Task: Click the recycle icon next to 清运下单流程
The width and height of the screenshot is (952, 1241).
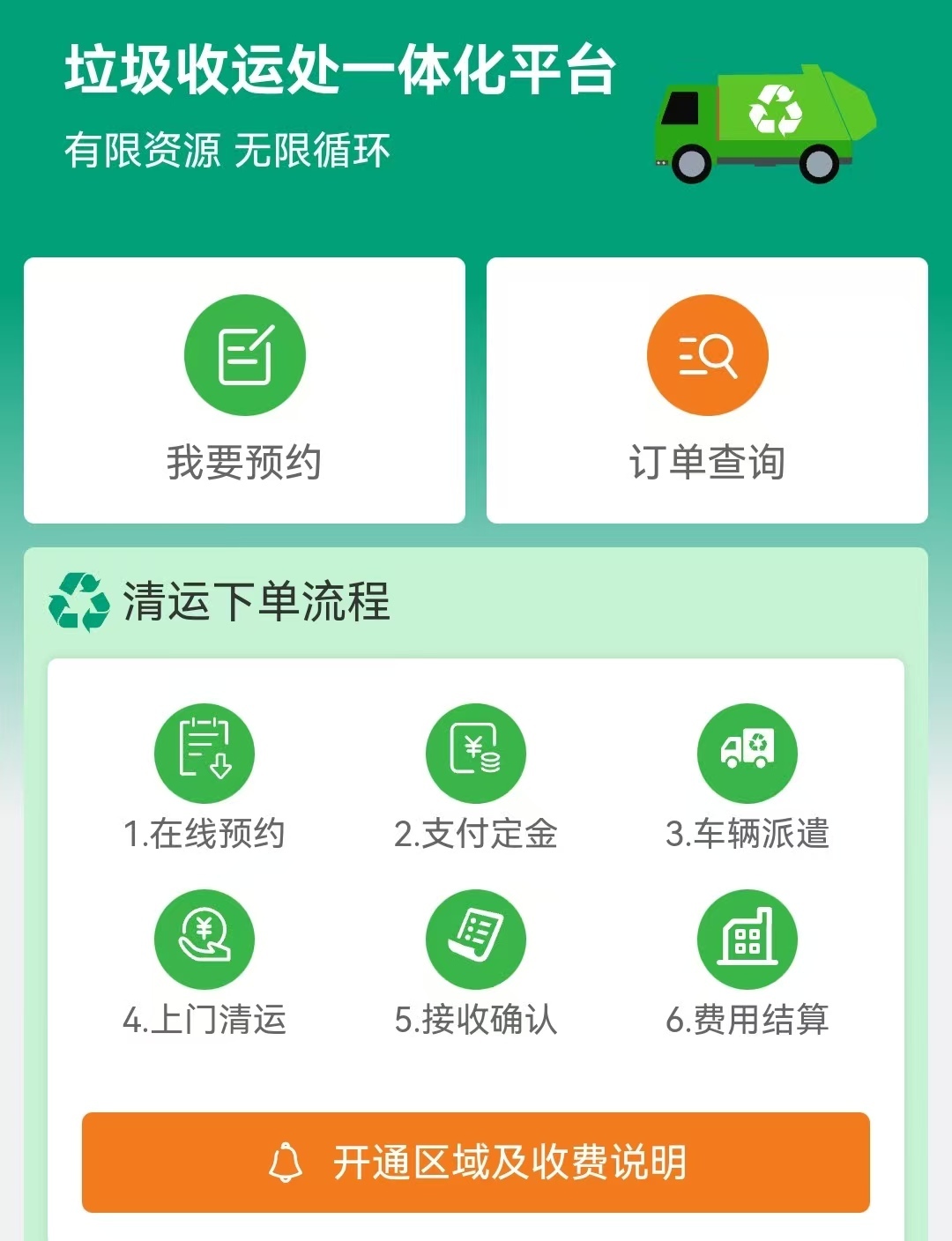Action: coord(78,602)
